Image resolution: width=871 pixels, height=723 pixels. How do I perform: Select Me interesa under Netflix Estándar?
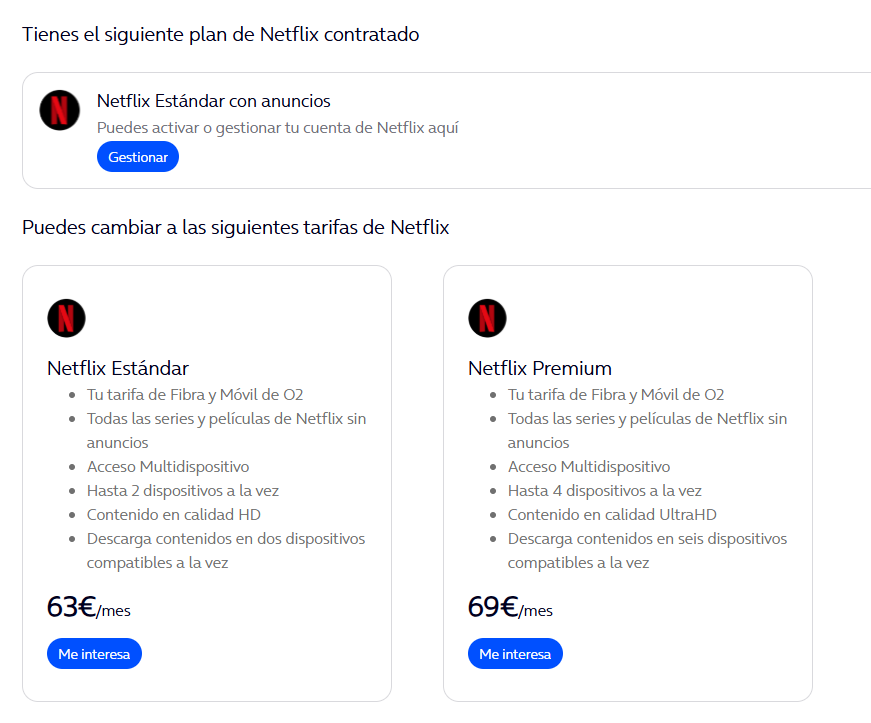pos(94,654)
